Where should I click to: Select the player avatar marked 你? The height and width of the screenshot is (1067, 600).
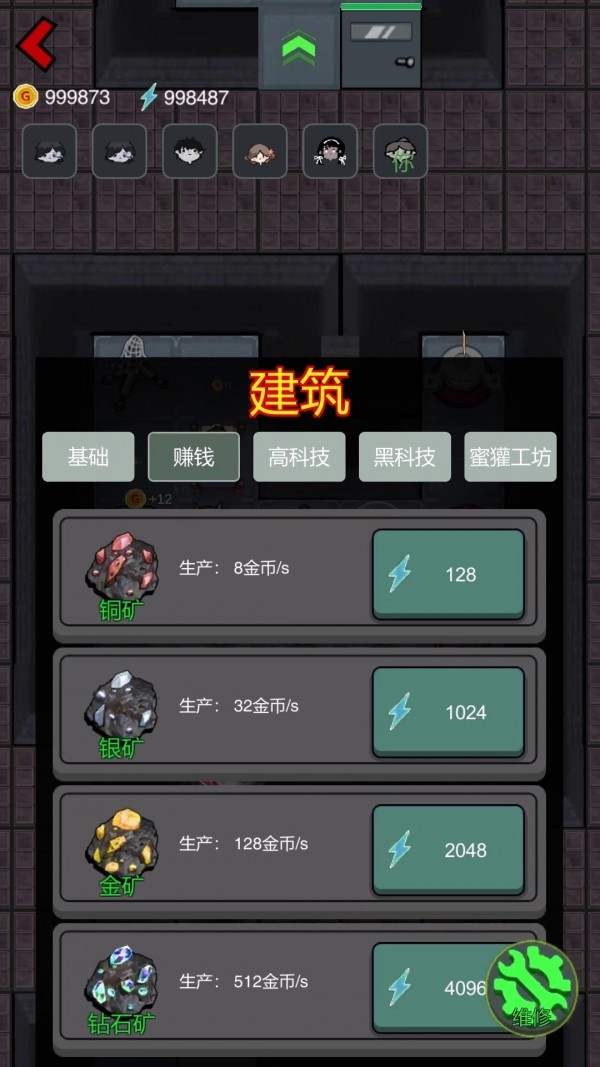[x=400, y=151]
